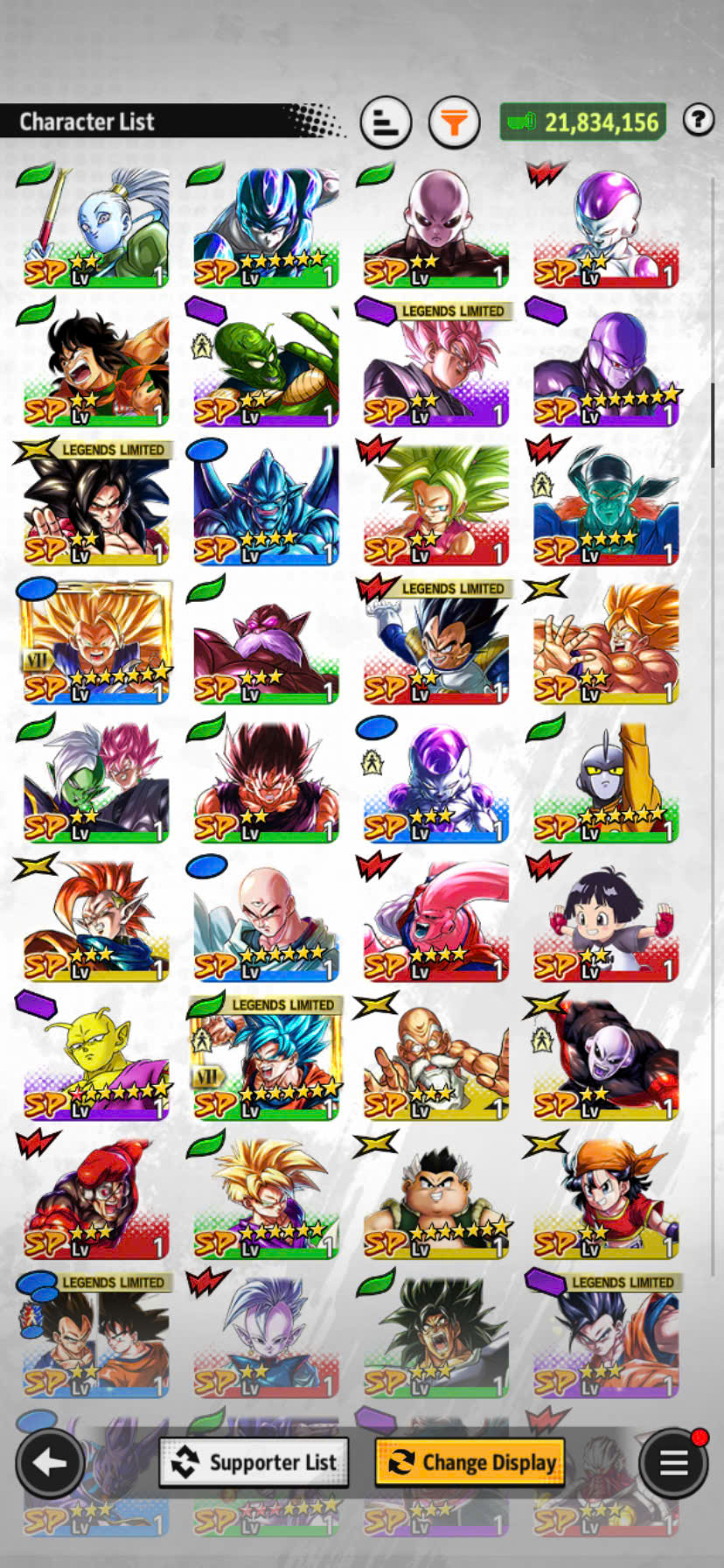Viewport: 724px width, 1568px height.
Task: Open the sort options icon
Action: click(386, 122)
